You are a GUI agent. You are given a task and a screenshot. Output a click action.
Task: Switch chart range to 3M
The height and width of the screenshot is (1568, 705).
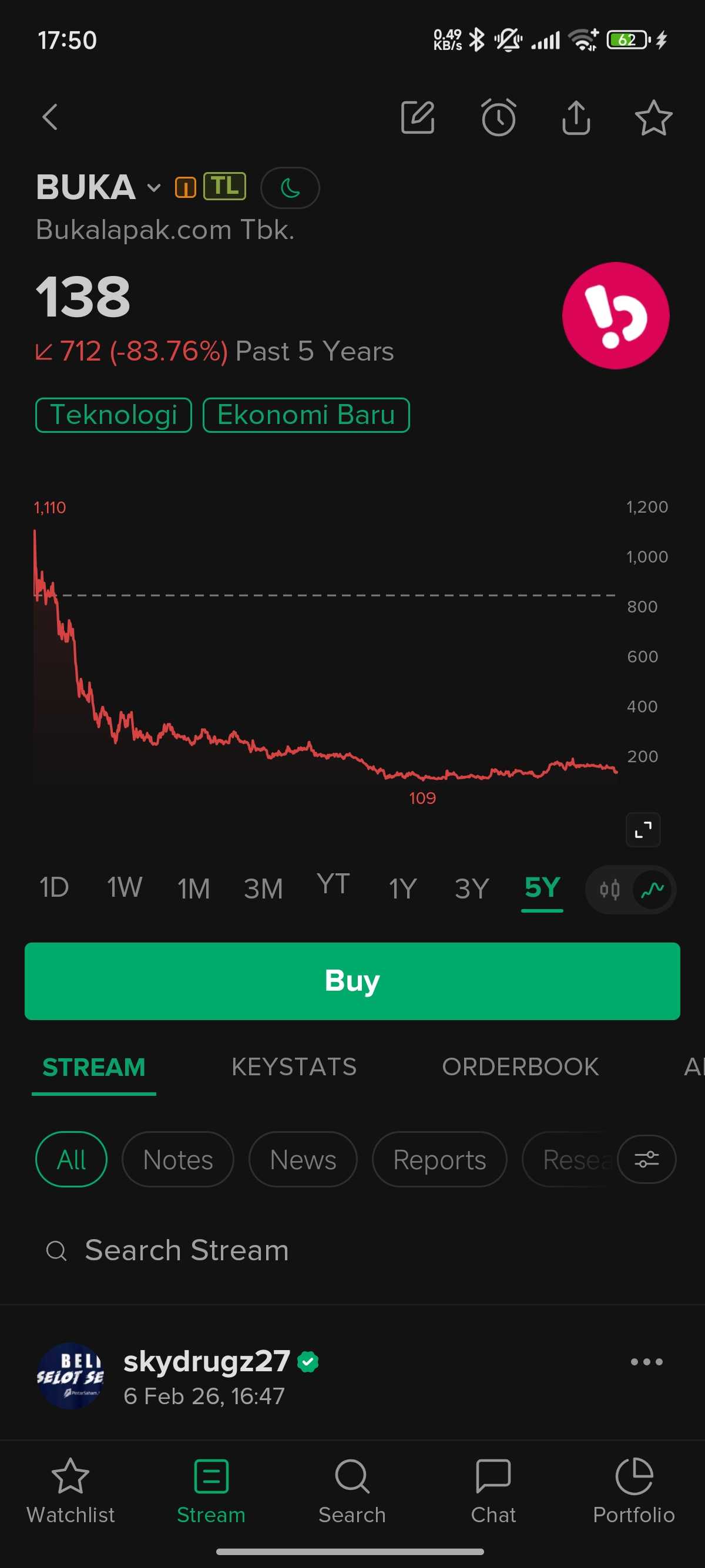tap(263, 889)
